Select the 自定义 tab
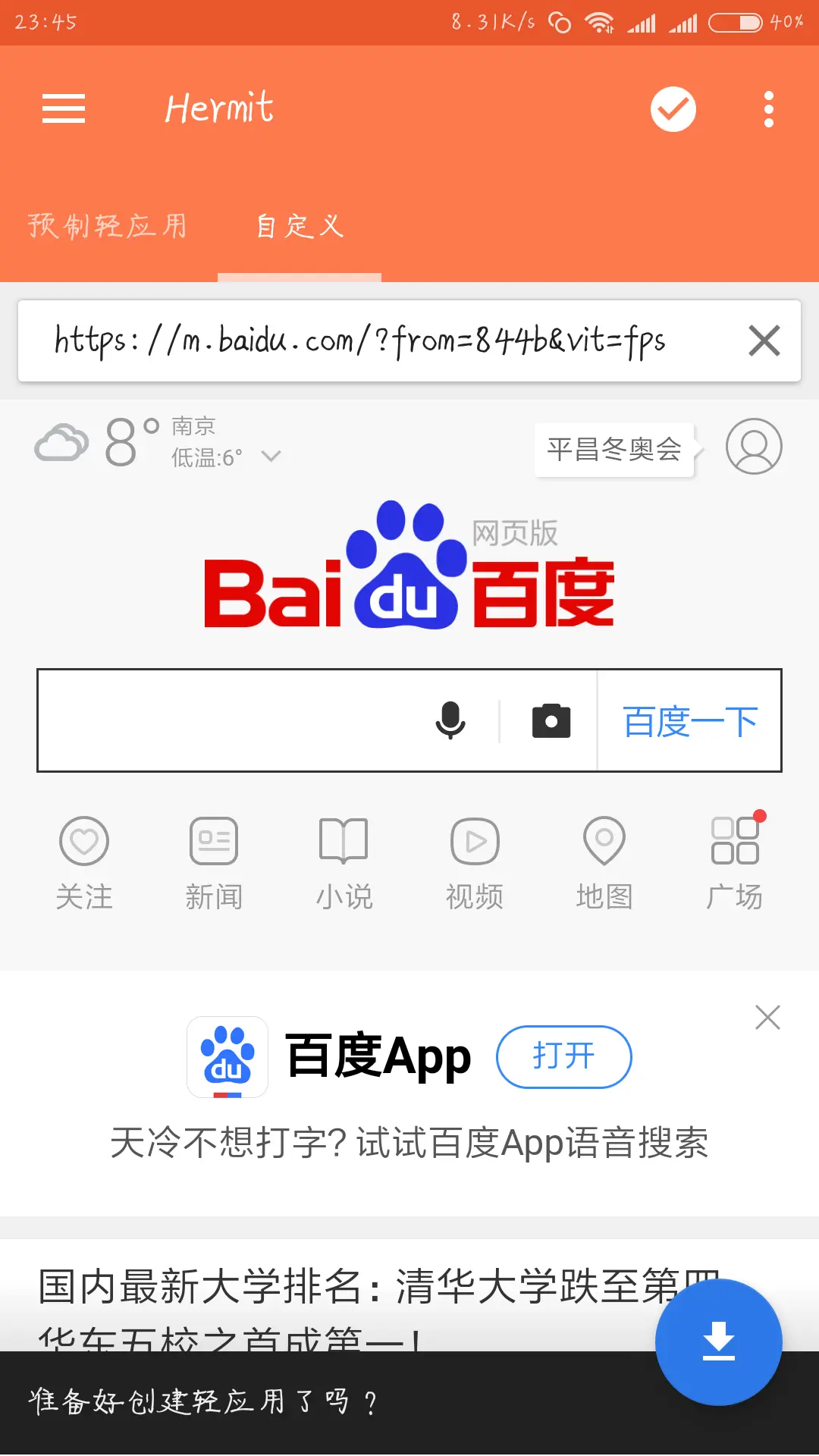 pos(300,226)
